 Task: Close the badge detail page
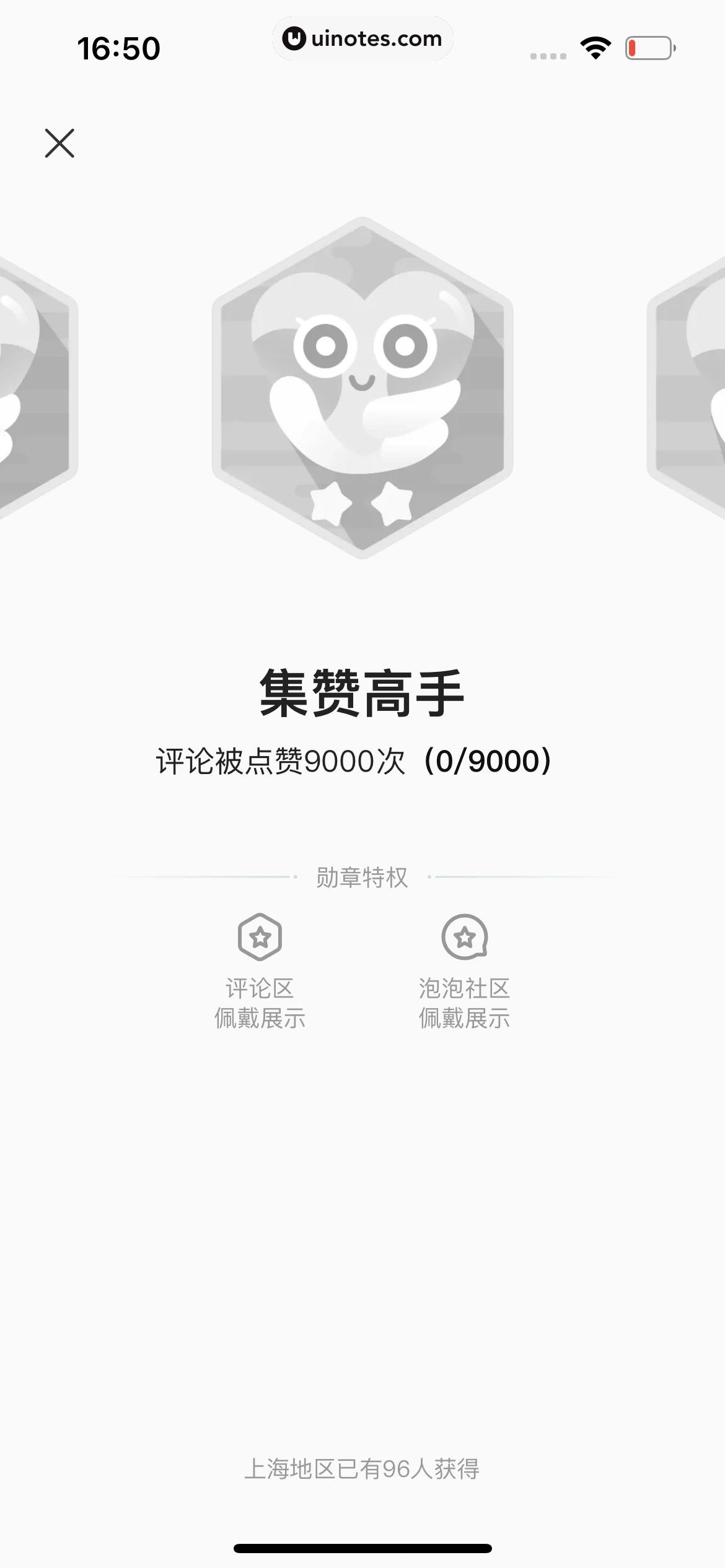pos(59,143)
